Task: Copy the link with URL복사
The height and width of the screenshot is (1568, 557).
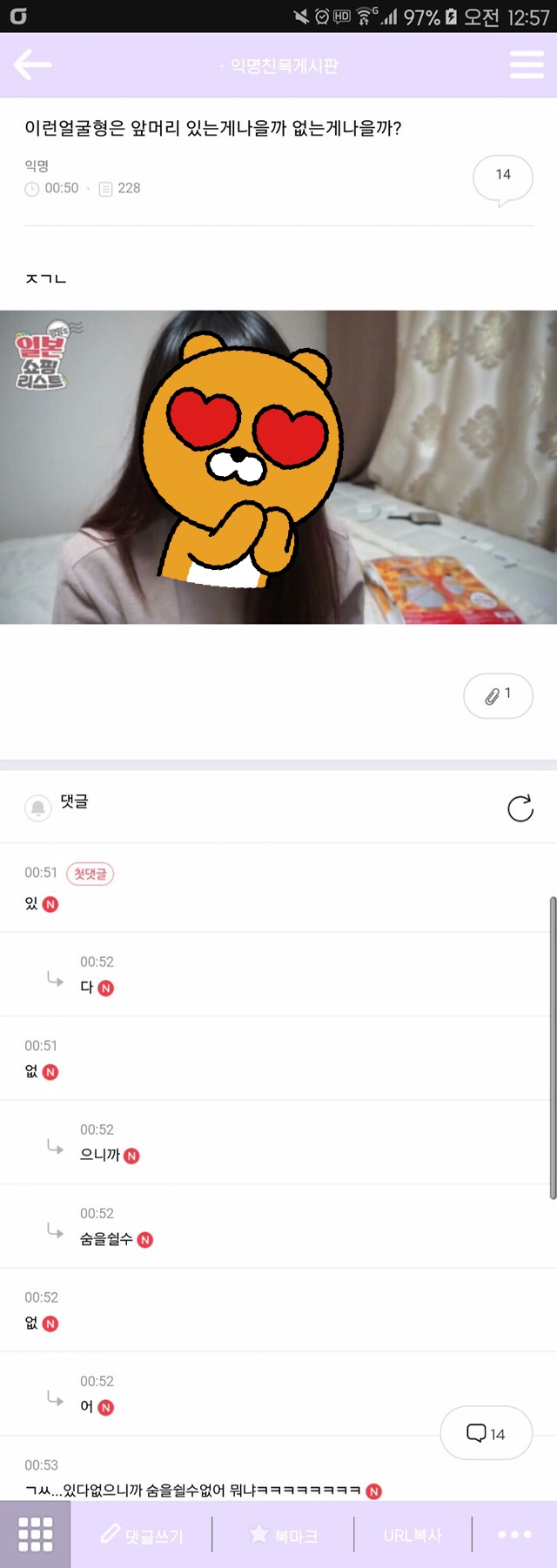Action: (413, 1535)
